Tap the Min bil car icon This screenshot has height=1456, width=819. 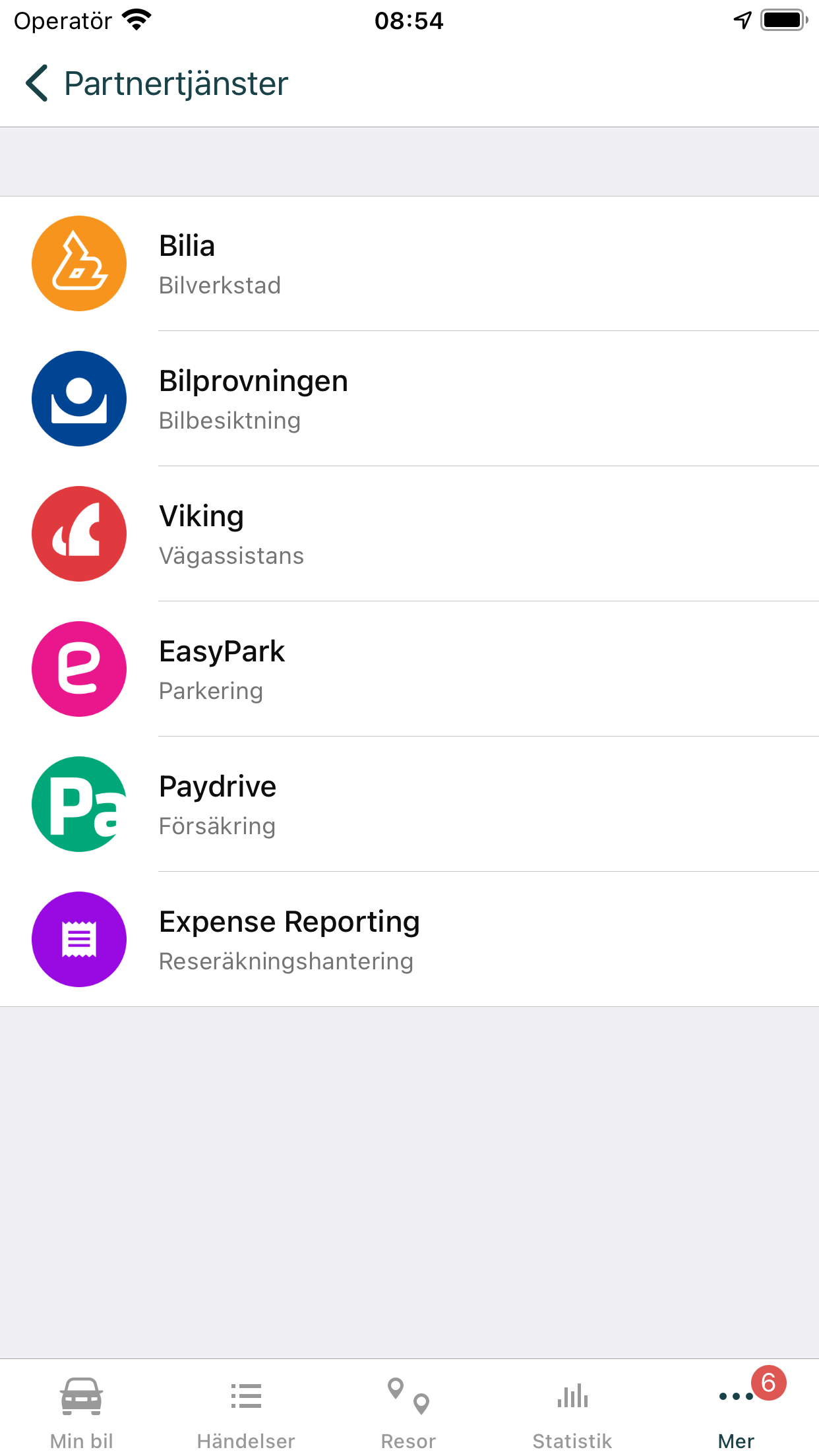(80, 1395)
